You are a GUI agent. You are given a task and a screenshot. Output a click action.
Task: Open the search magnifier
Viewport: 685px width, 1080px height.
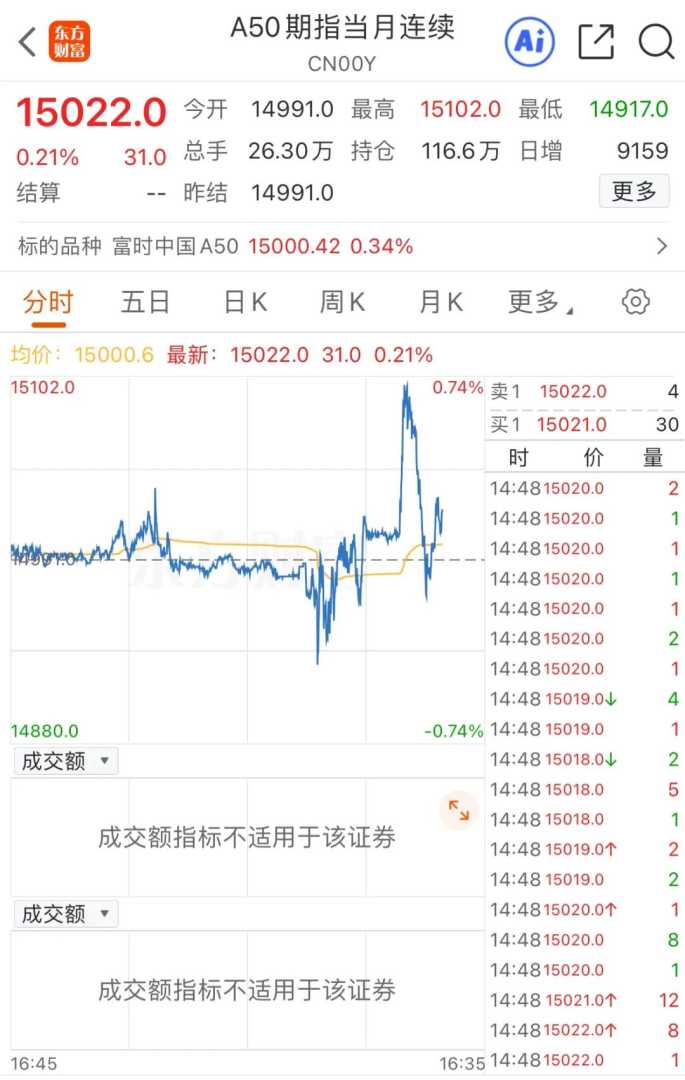(x=656, y=41)
